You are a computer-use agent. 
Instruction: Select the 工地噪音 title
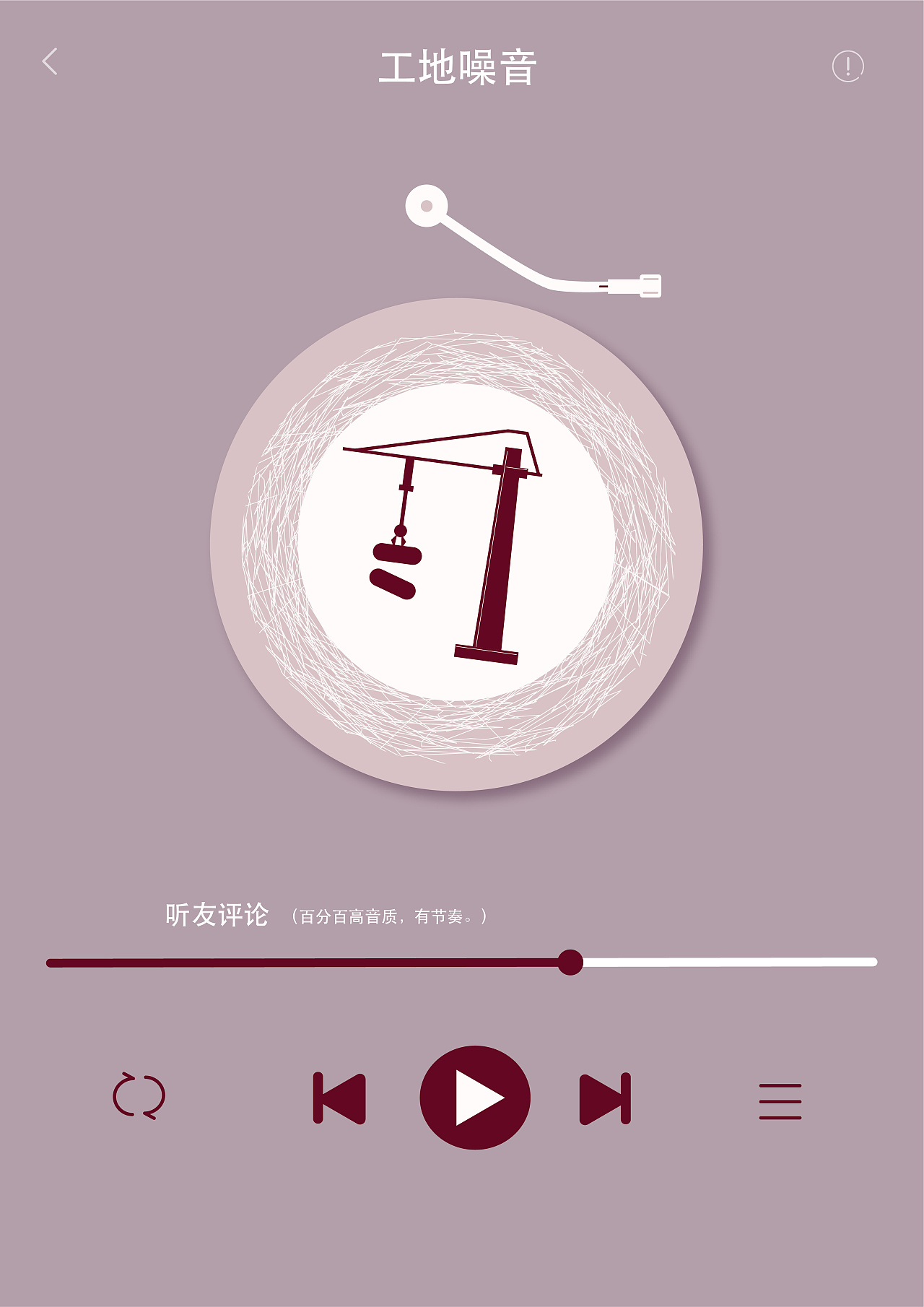click(x=461, y=65)
